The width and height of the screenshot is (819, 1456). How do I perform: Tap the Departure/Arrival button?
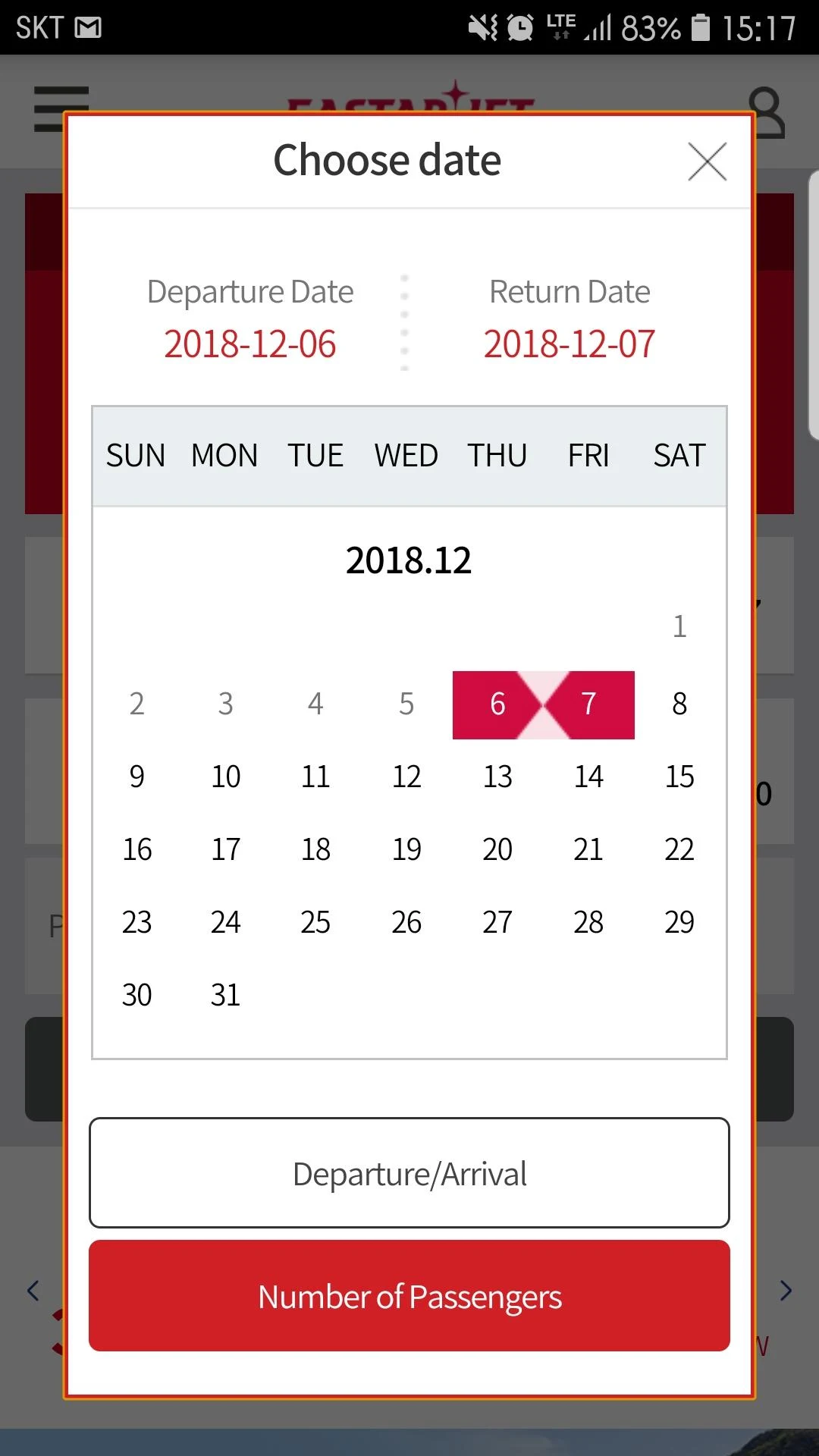click(409, 1172)
